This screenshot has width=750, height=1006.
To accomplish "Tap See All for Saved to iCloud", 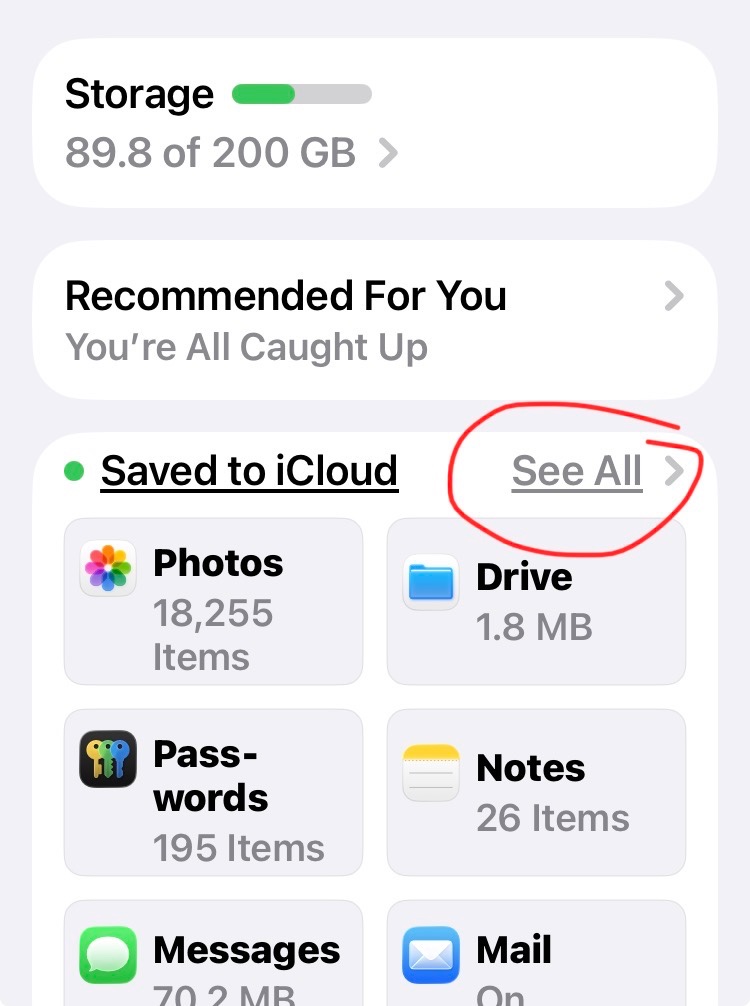I will pos(598,471).
